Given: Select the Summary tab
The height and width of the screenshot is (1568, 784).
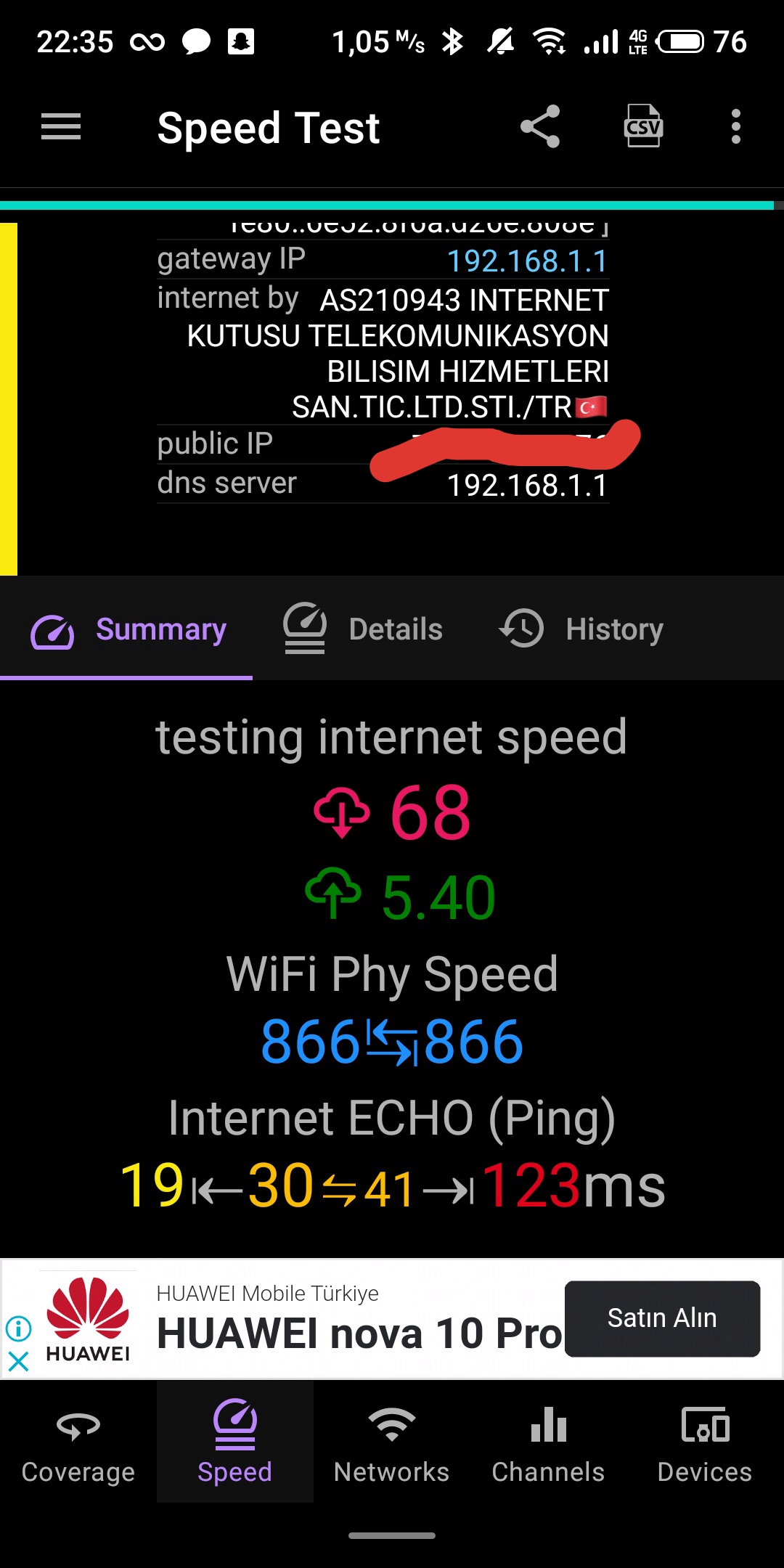Looking at the screenshot, I should [127, 629].
